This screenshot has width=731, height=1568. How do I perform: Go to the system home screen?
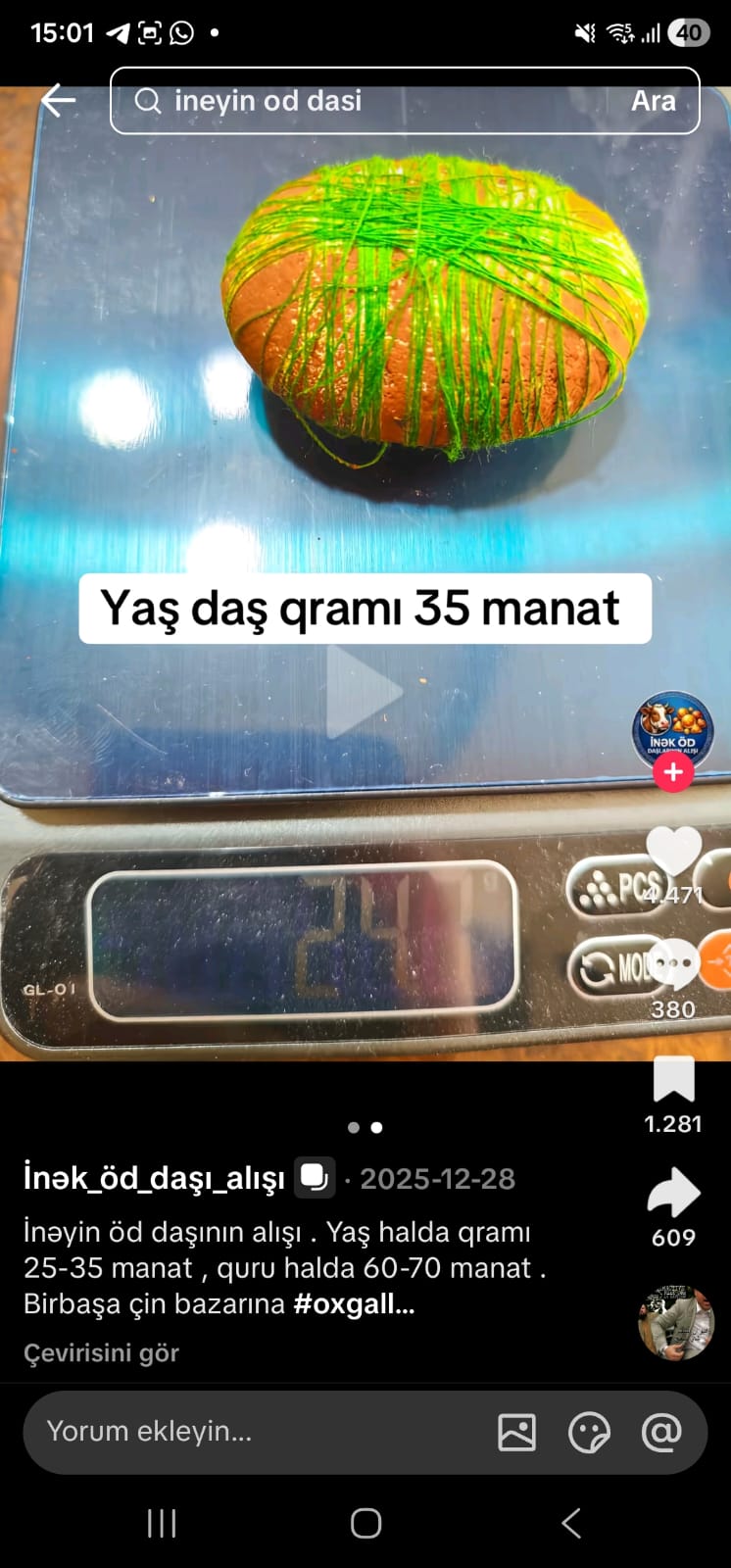tap(365, 1523)
